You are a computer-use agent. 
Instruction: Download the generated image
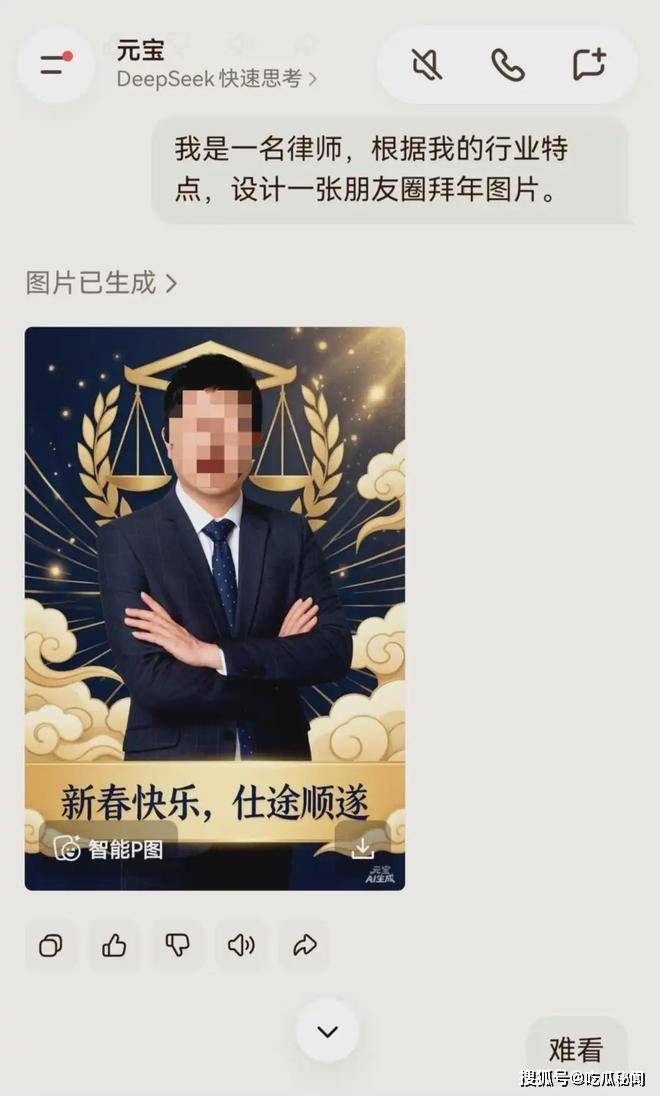[x=362, y=848]
